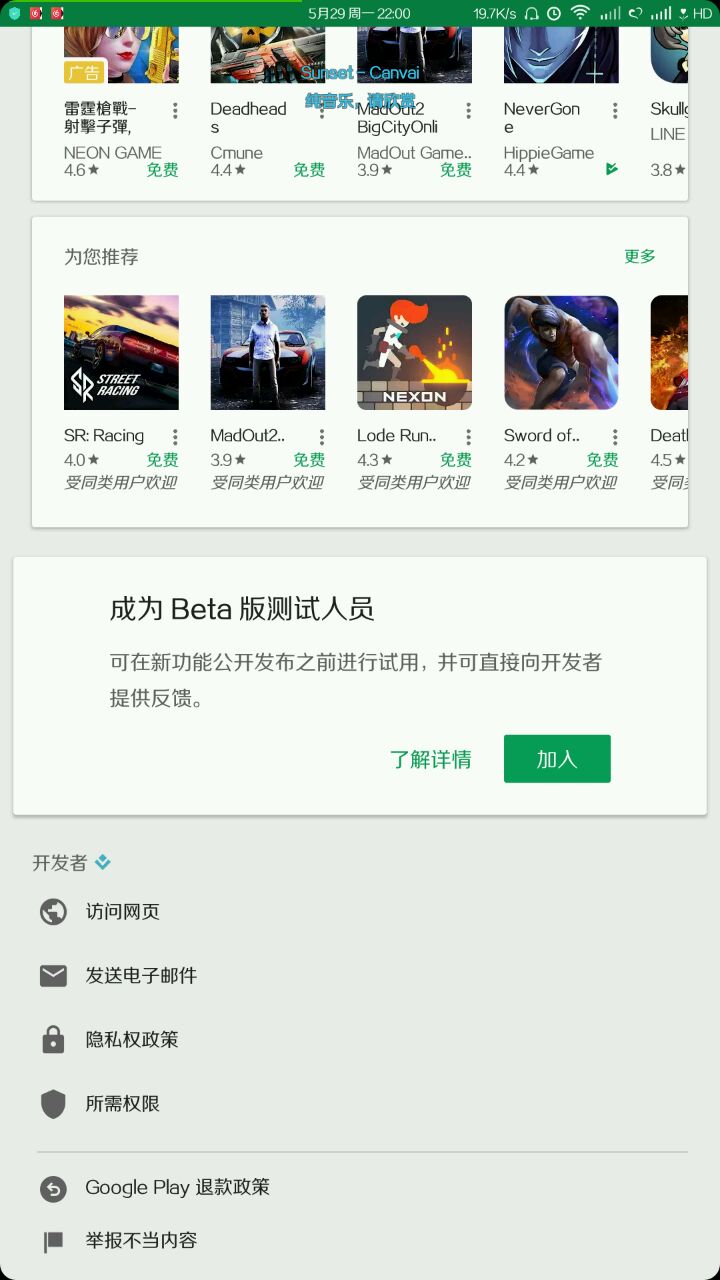
Task: View the 隐私权政策 privacy policy
Action: [x=132, y=1040]
